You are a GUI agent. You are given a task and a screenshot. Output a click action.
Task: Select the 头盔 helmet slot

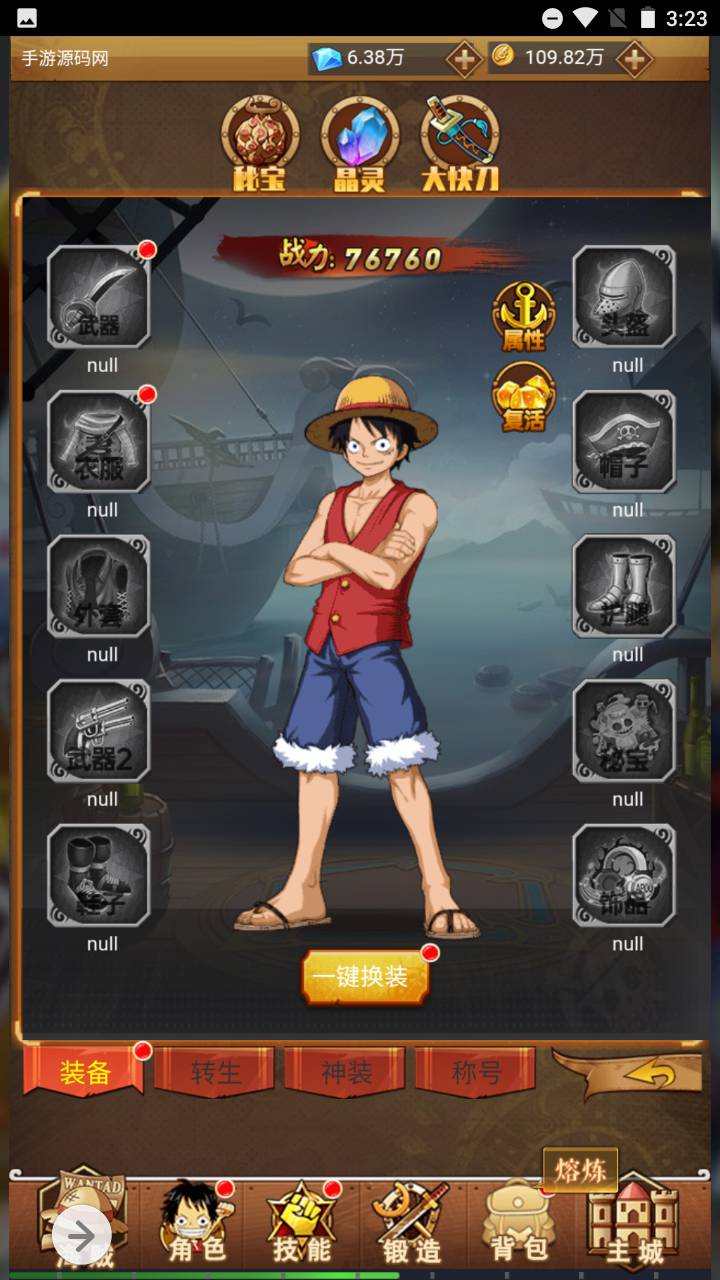[x=624, y=297]
